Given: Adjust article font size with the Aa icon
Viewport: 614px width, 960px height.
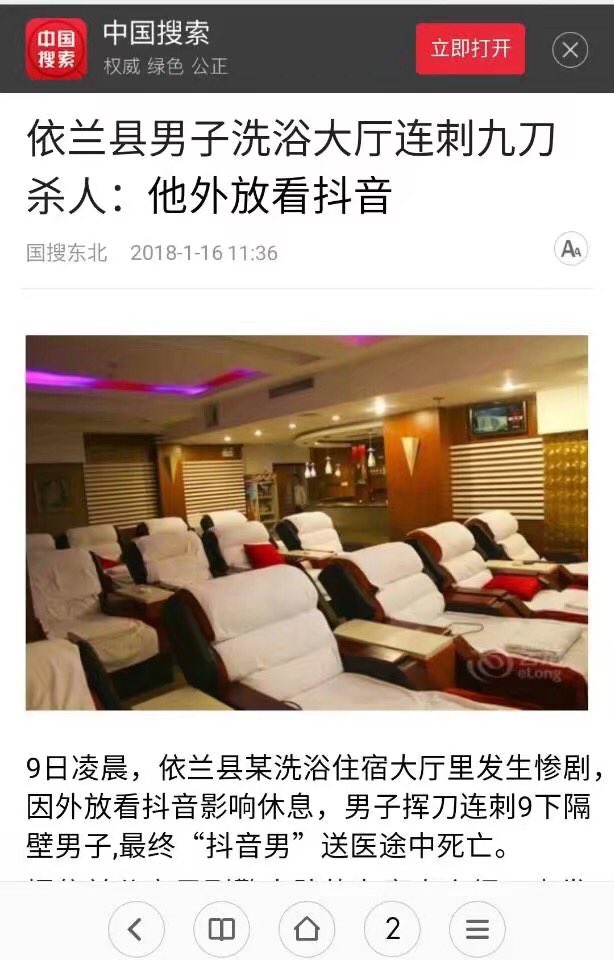Looking at the screenshot, I should [x=571, y=249].
